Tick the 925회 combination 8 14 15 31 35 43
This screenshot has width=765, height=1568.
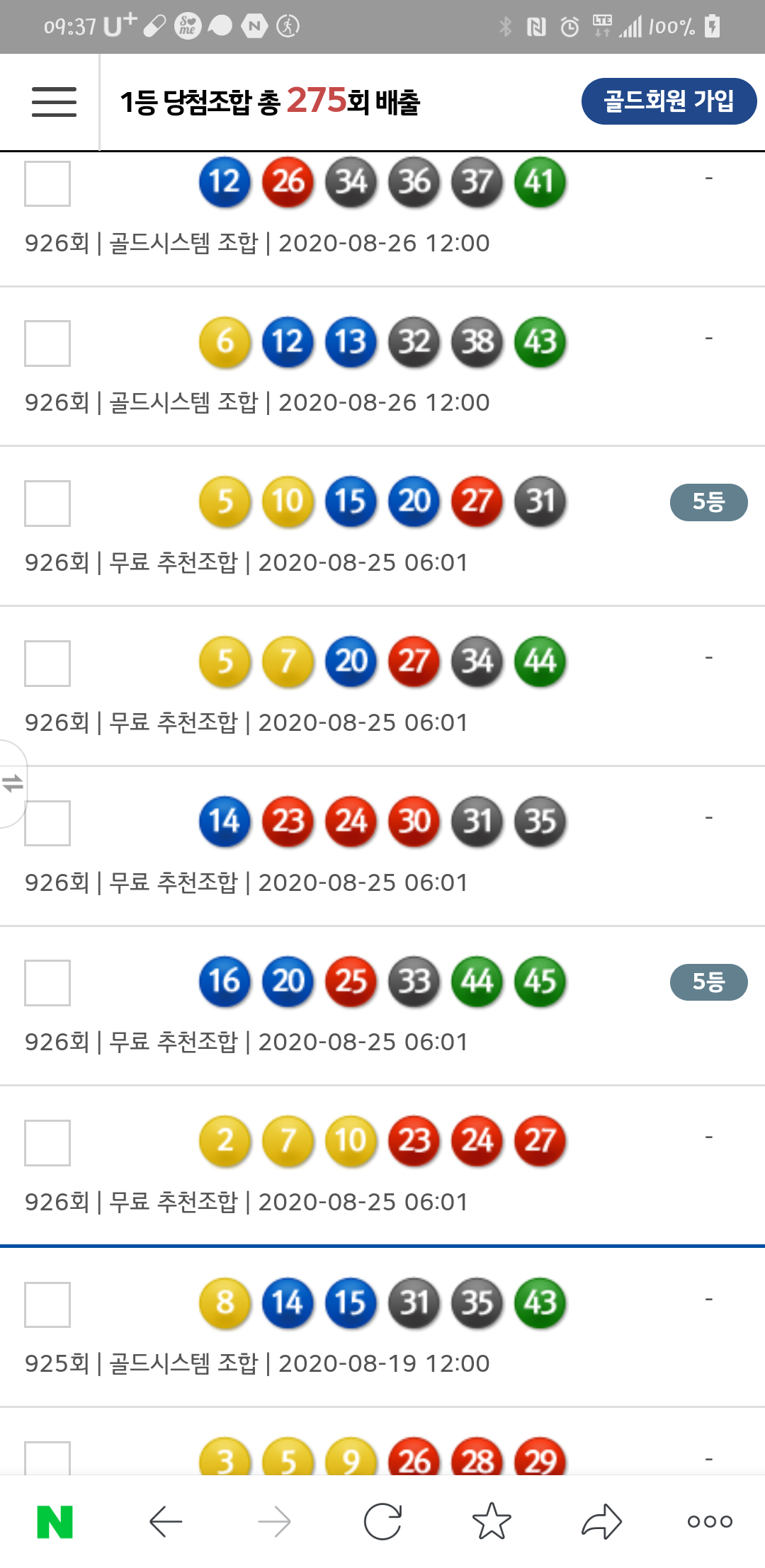click(47, 1305)
